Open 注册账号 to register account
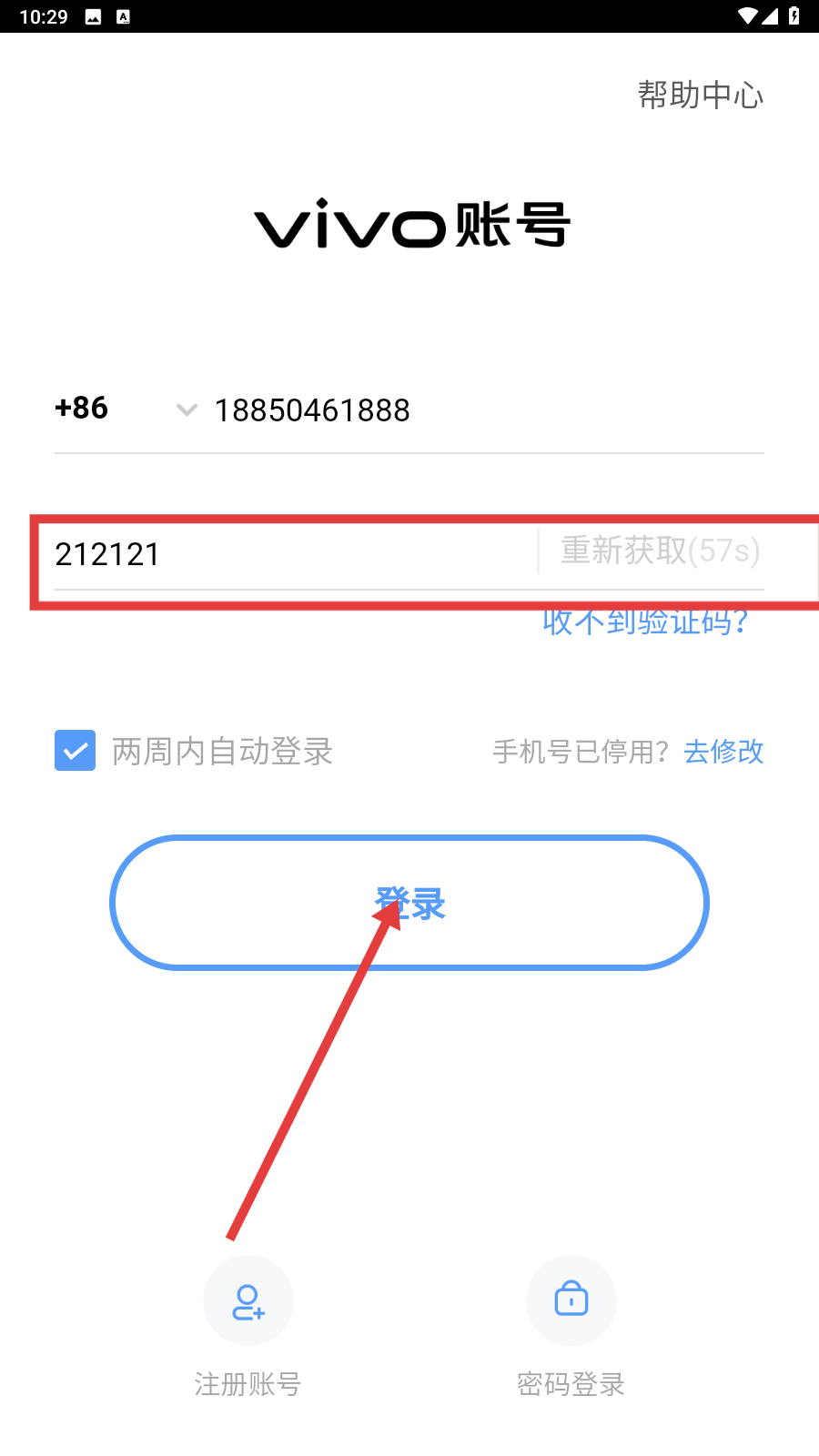 (x=248, y=1301)
